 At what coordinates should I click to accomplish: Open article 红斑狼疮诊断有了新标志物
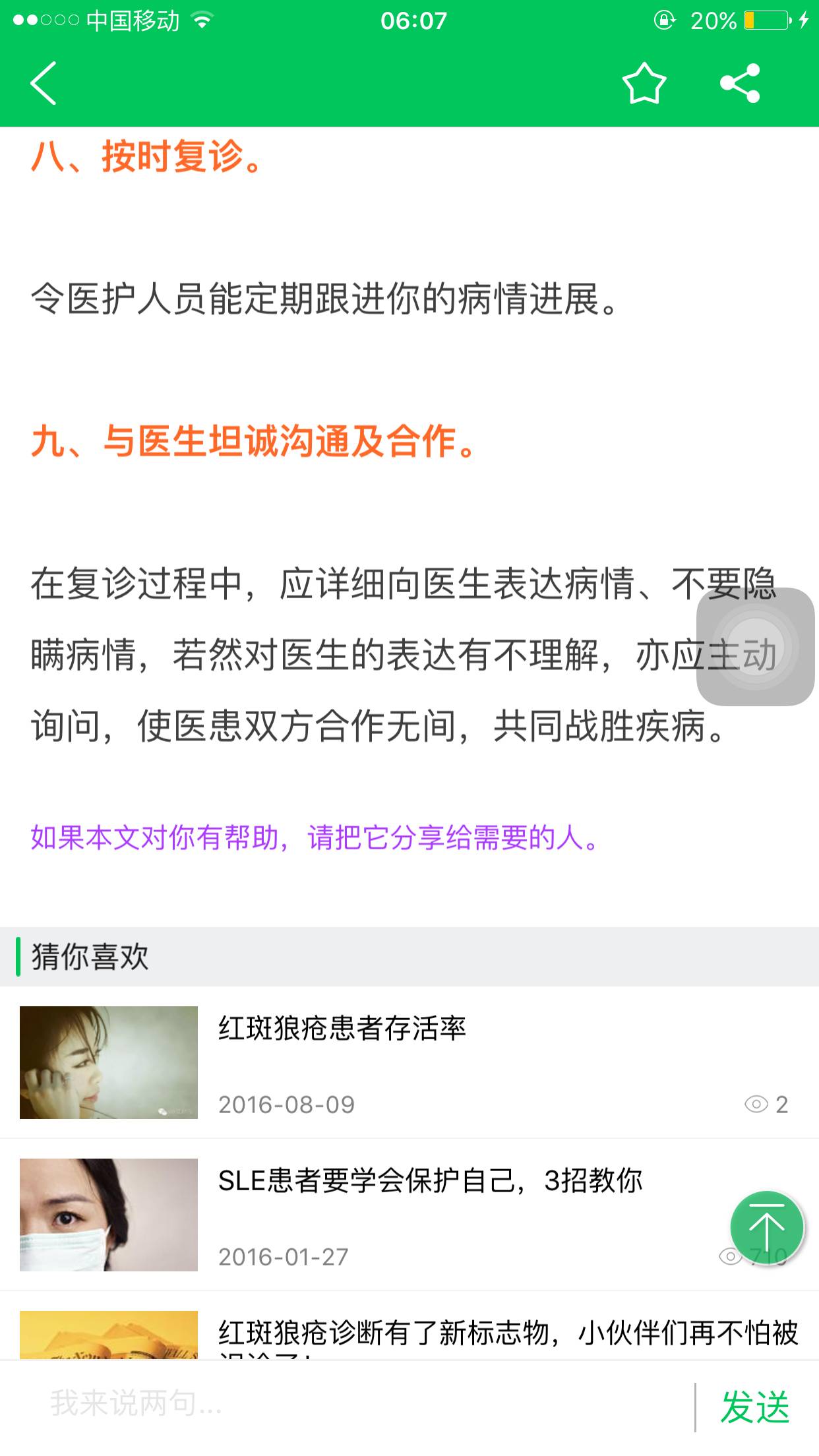pos(508,1332)
